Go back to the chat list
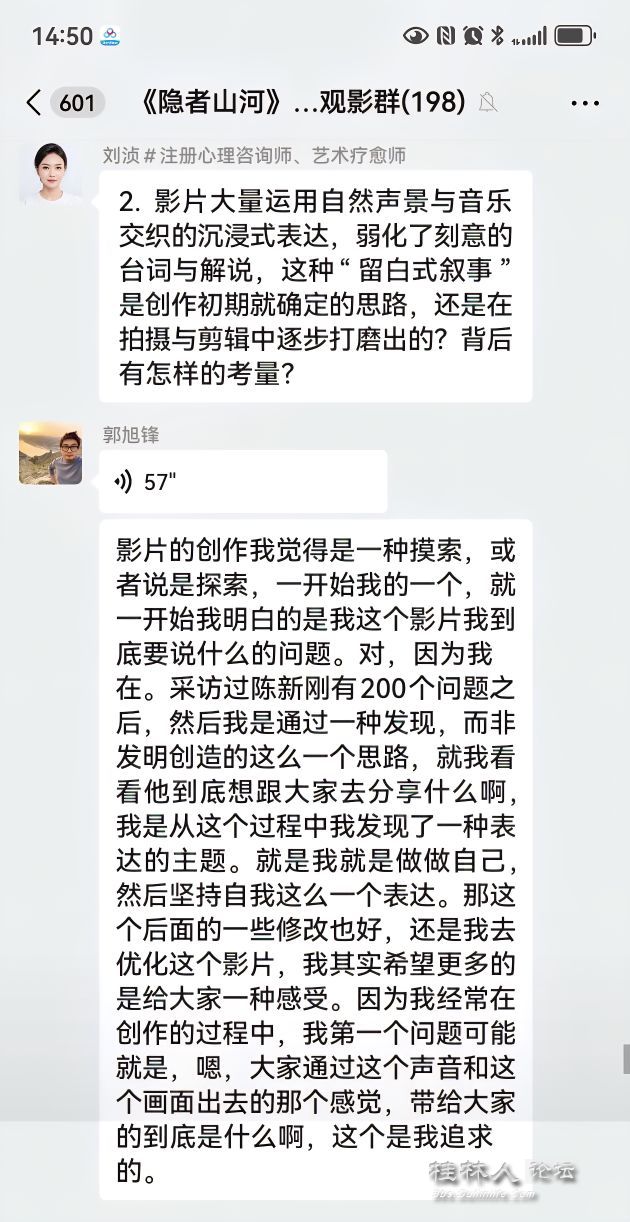 [35, 102]
